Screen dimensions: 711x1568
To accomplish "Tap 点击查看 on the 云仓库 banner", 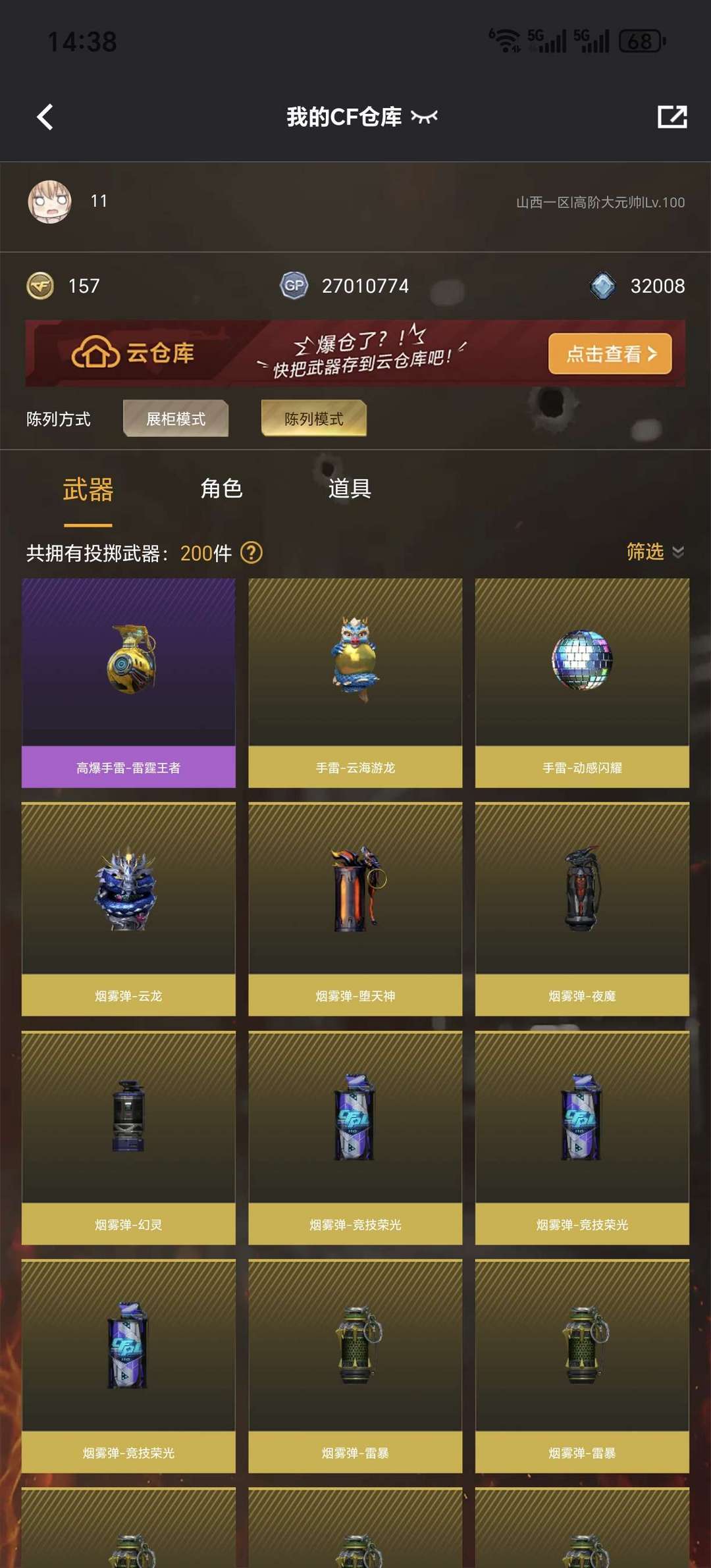I will [610, 354].
